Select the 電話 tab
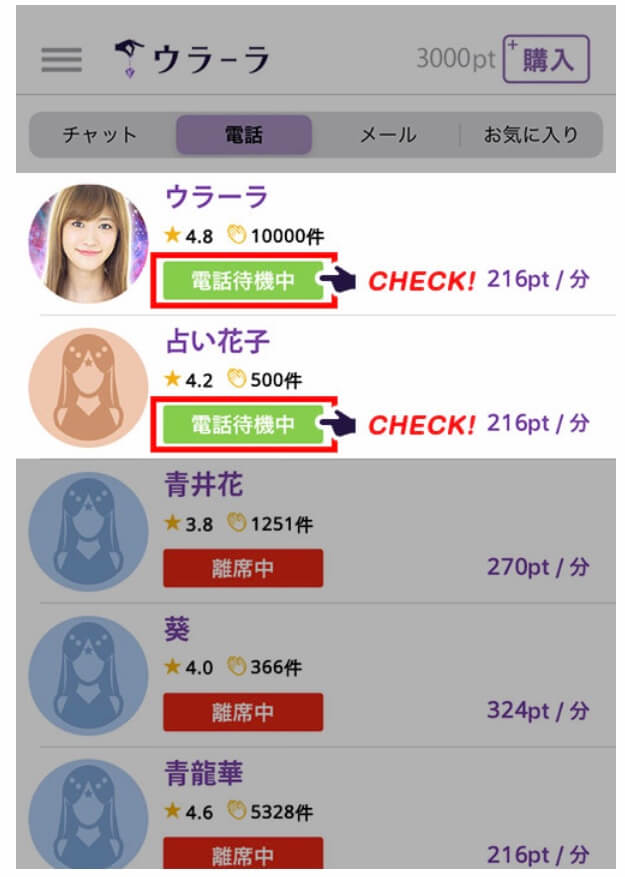The image size is (625, 877). [244, 135]
